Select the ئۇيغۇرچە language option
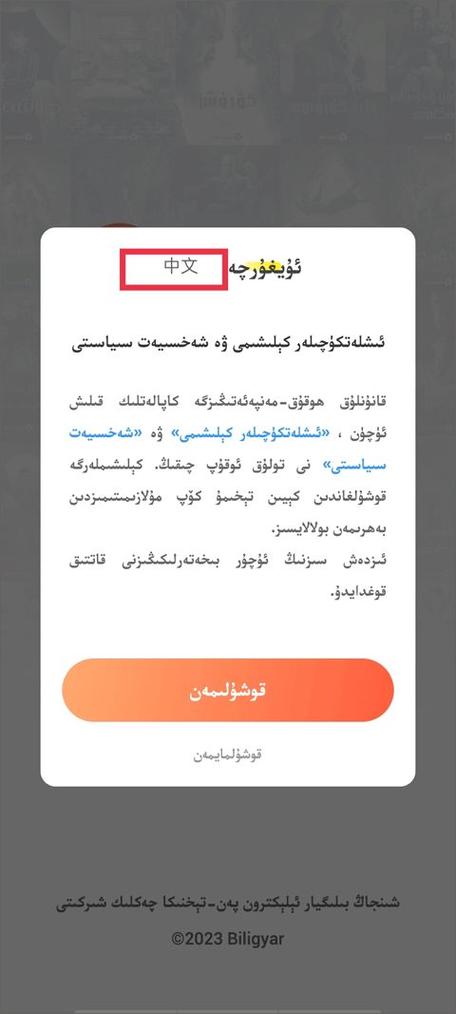 (266, 268)
